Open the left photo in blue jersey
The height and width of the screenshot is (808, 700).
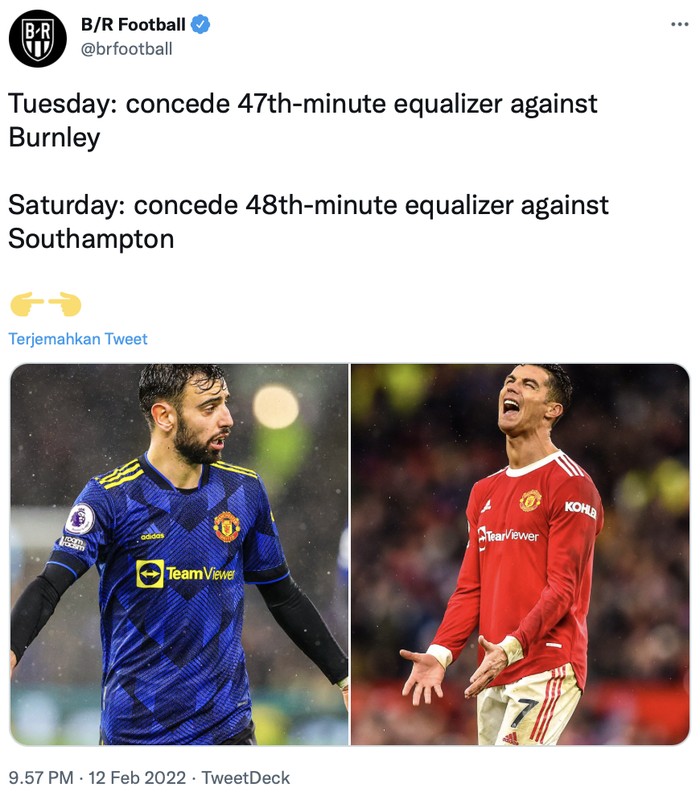[179, 554]
